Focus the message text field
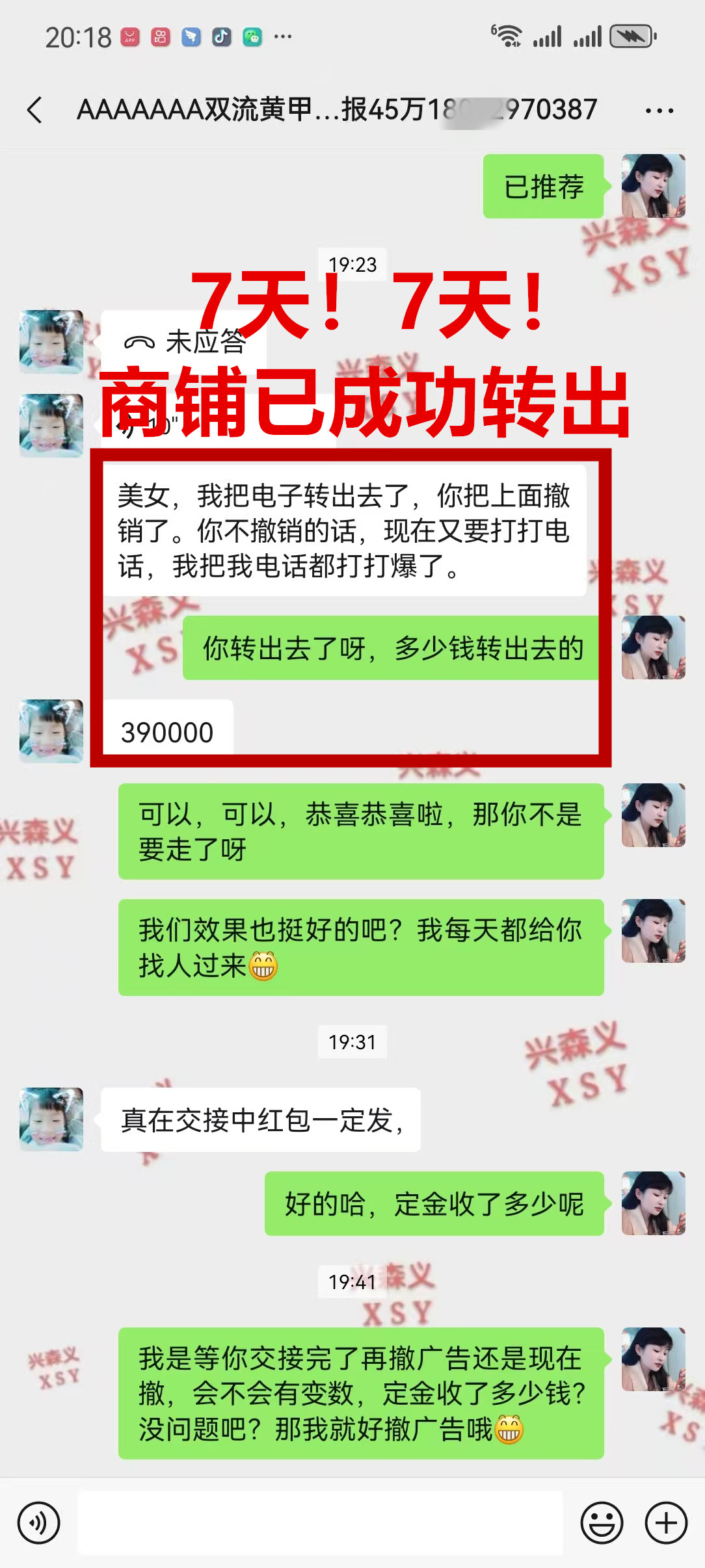705x1568 pixels. click(320, 1522)
